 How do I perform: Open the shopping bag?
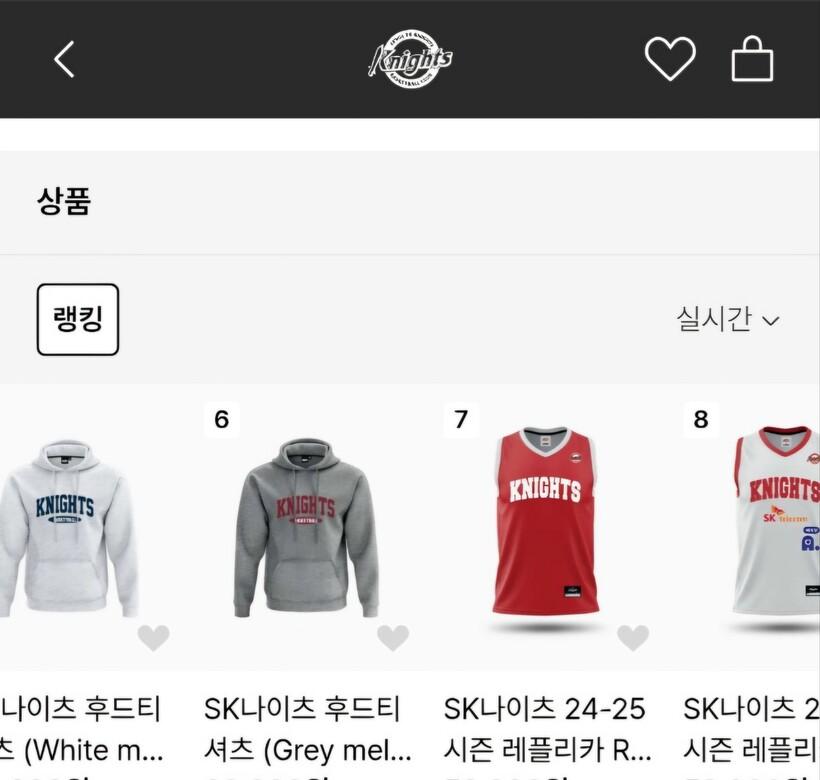[x=752, y=60]
